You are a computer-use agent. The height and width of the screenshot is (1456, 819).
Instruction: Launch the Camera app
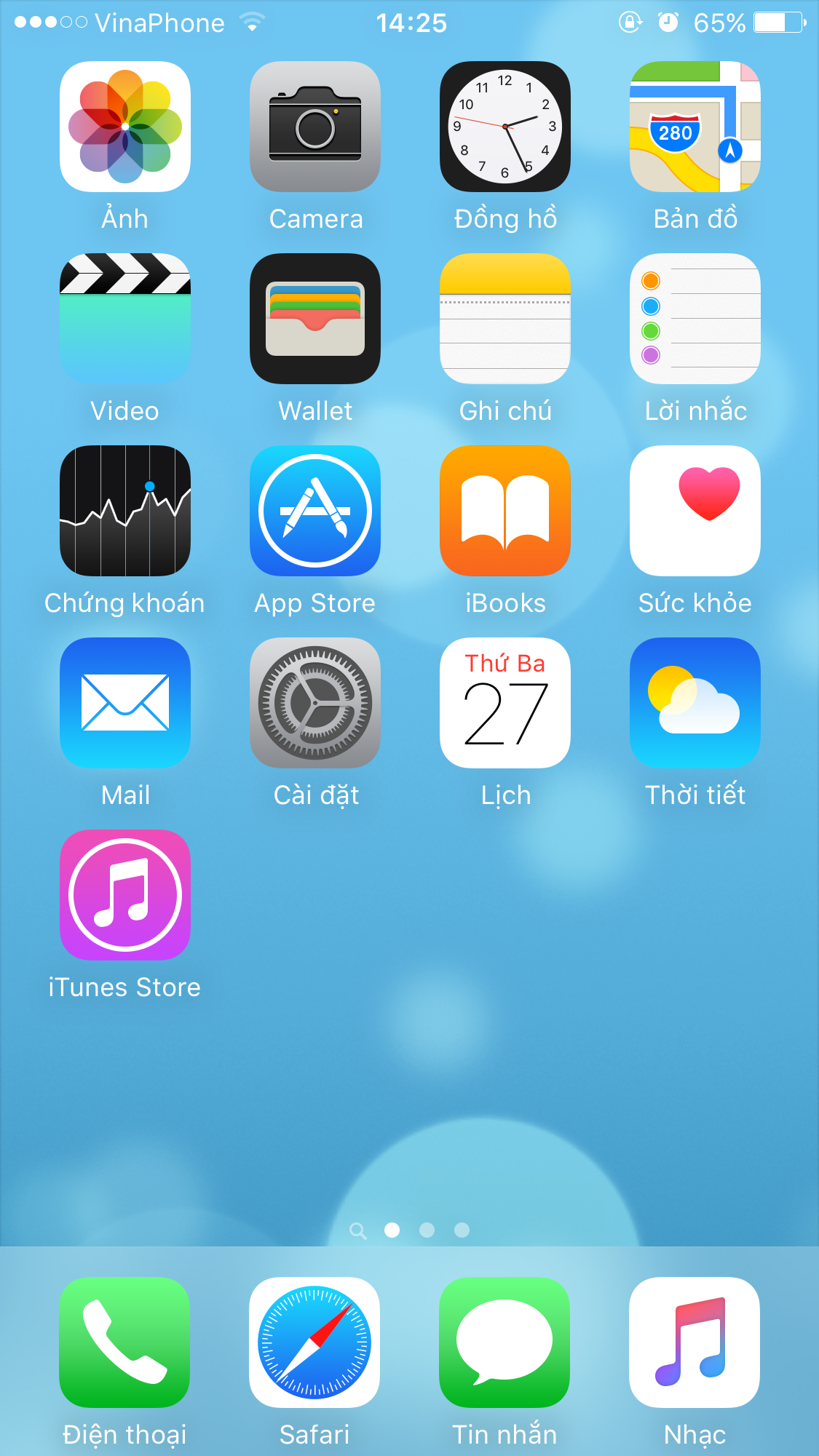coord(315,127)
